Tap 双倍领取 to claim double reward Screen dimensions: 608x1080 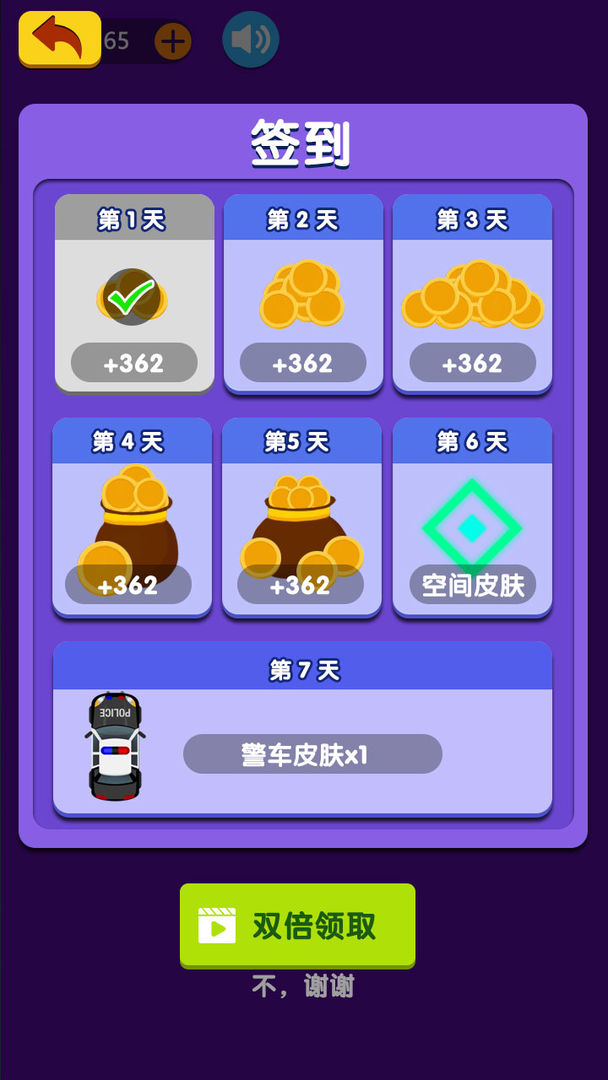pos(297,925)
